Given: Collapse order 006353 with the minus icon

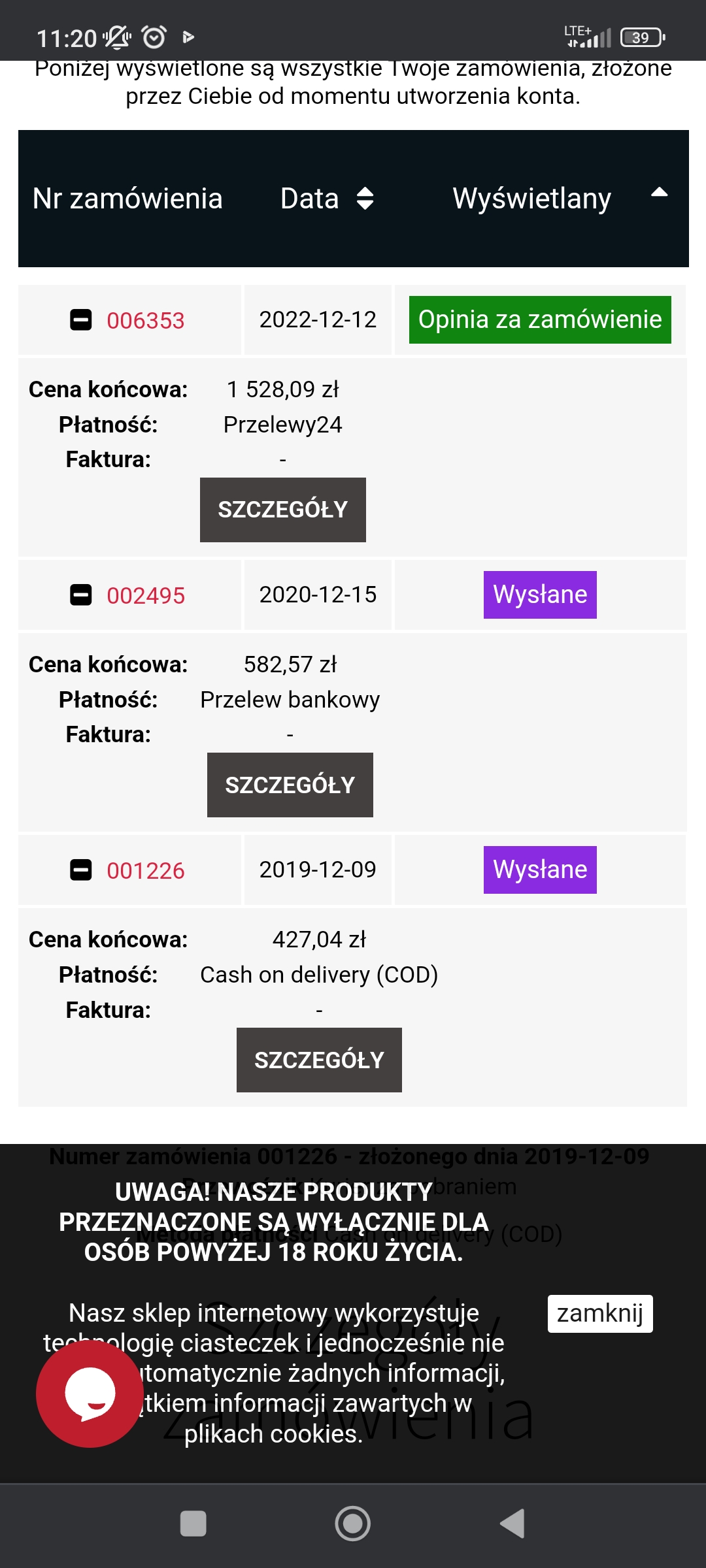Looking at the screenshot, I should tap(81, 320).
